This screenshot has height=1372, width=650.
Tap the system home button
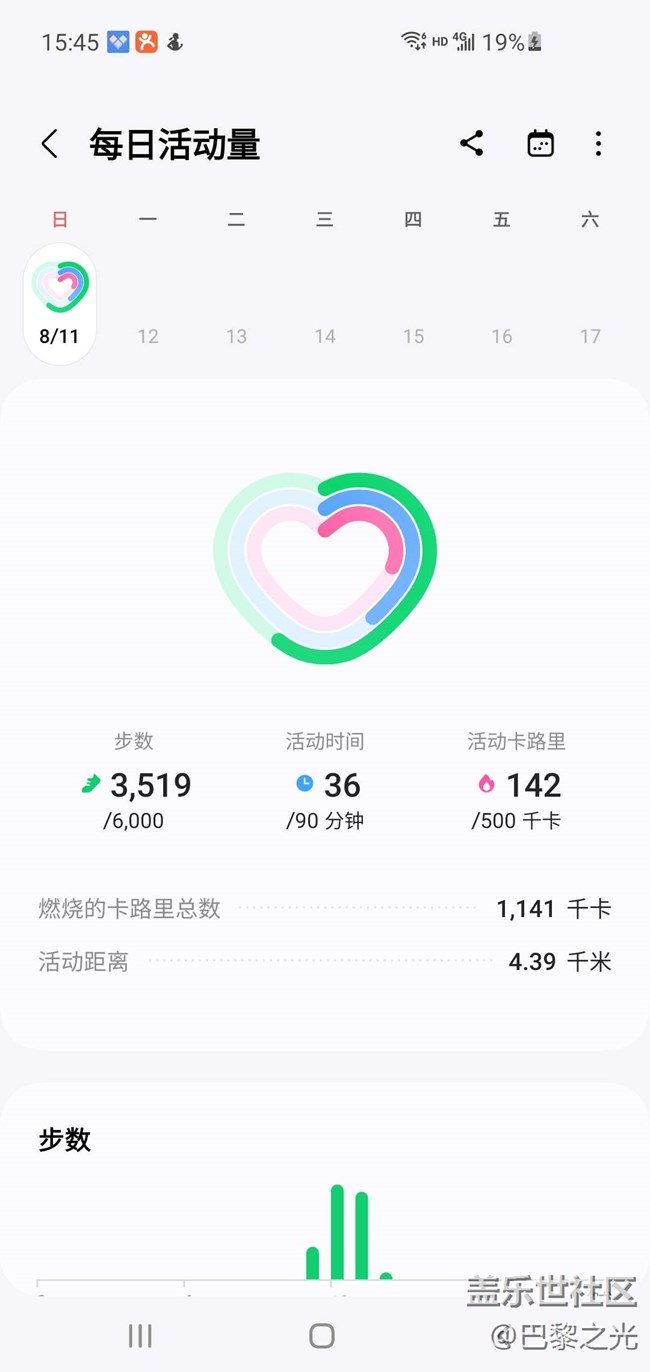point(322,1335)
